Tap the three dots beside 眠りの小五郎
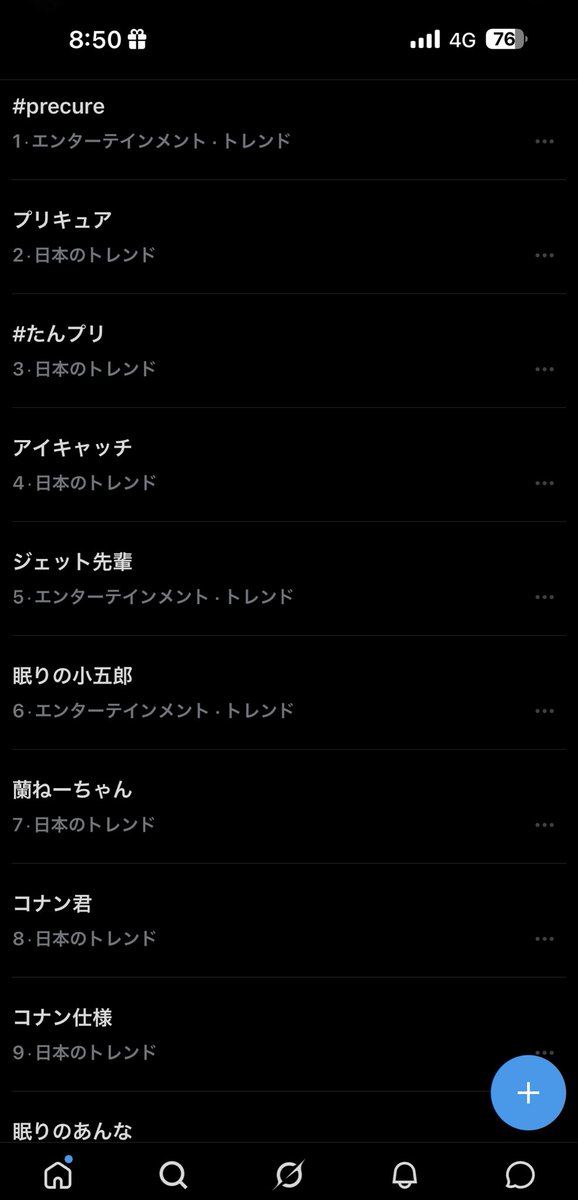This screenshot has width=578, height=1200. [544, 711]
